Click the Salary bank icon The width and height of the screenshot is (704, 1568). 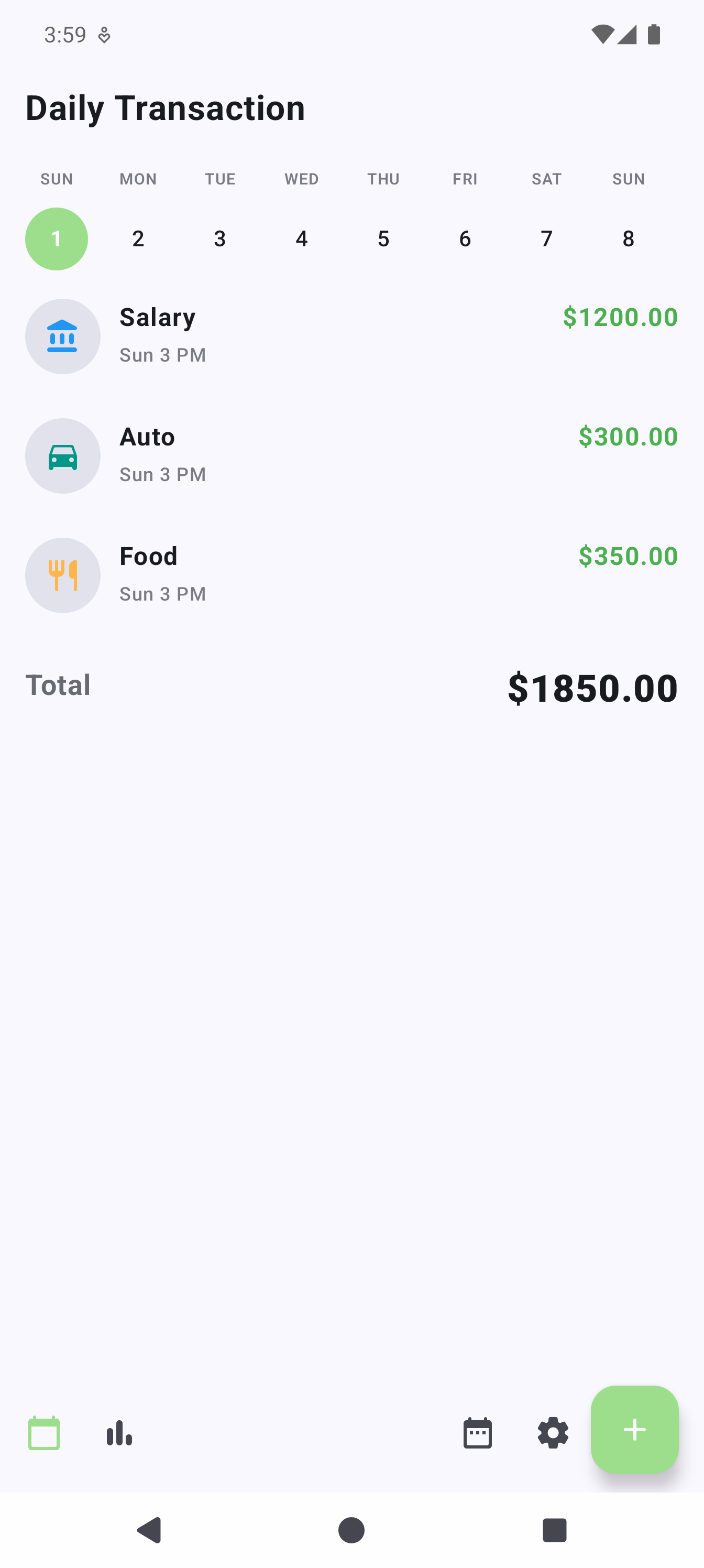(63, 335)
